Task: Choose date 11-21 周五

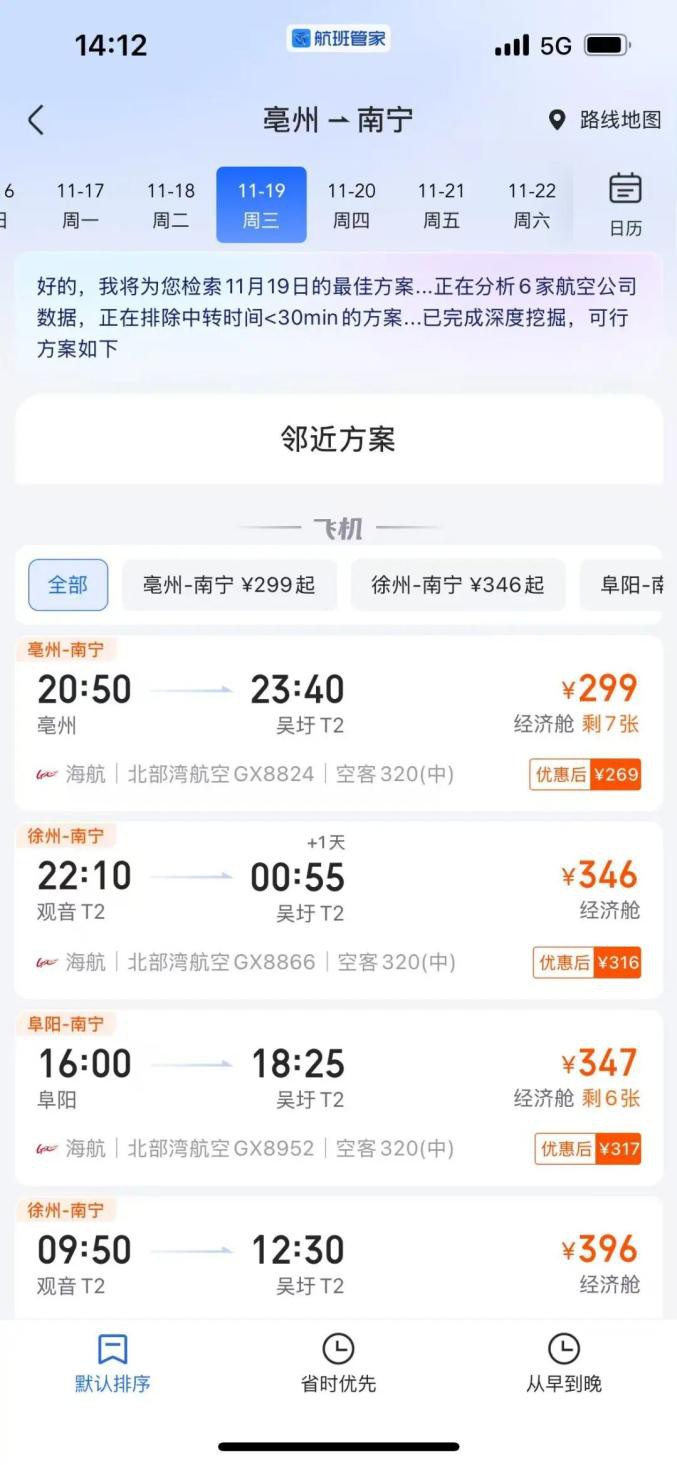Action: [441, 205]
